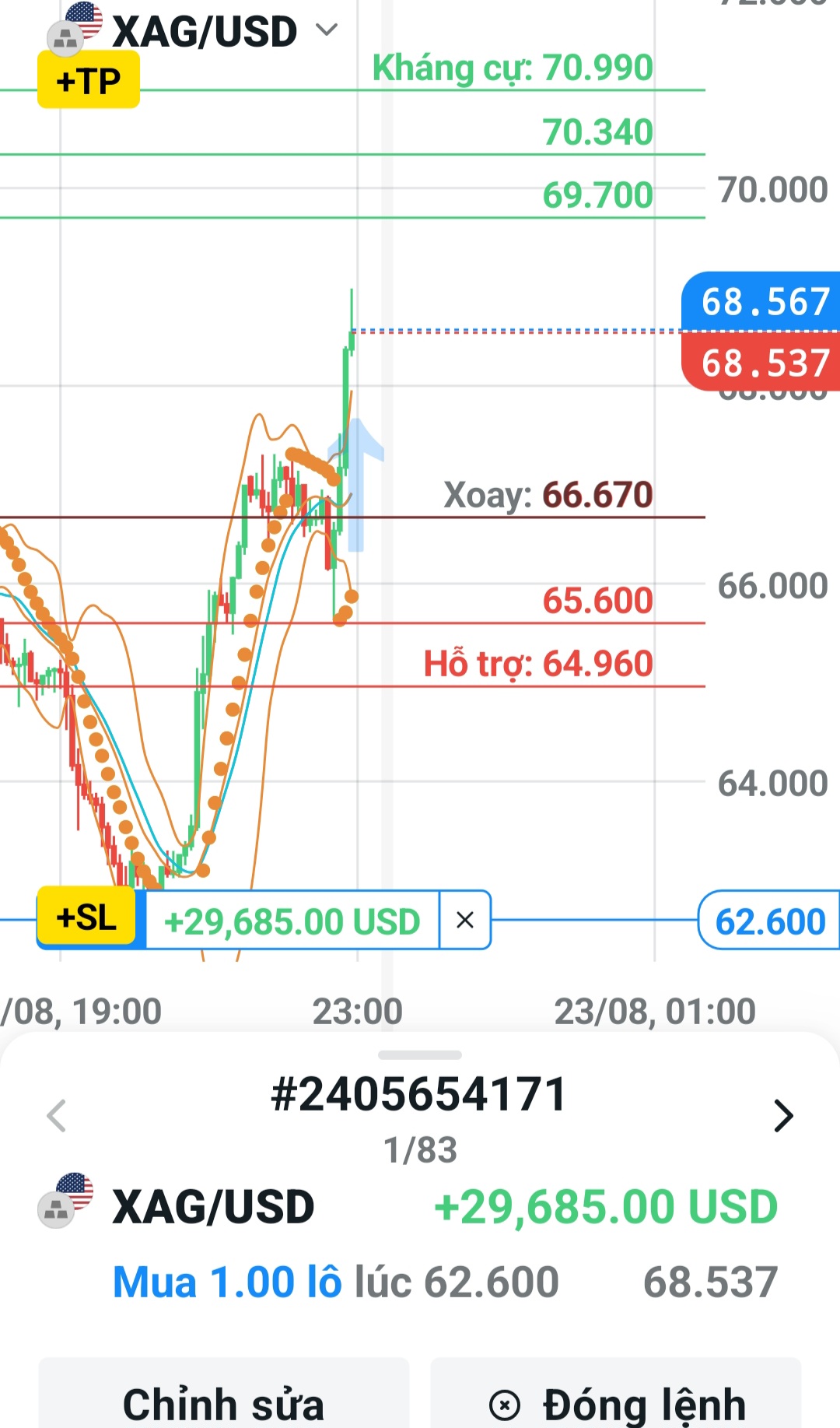
Task: Tap the bottom sheet drag handle
Action: click(420, 1055)
